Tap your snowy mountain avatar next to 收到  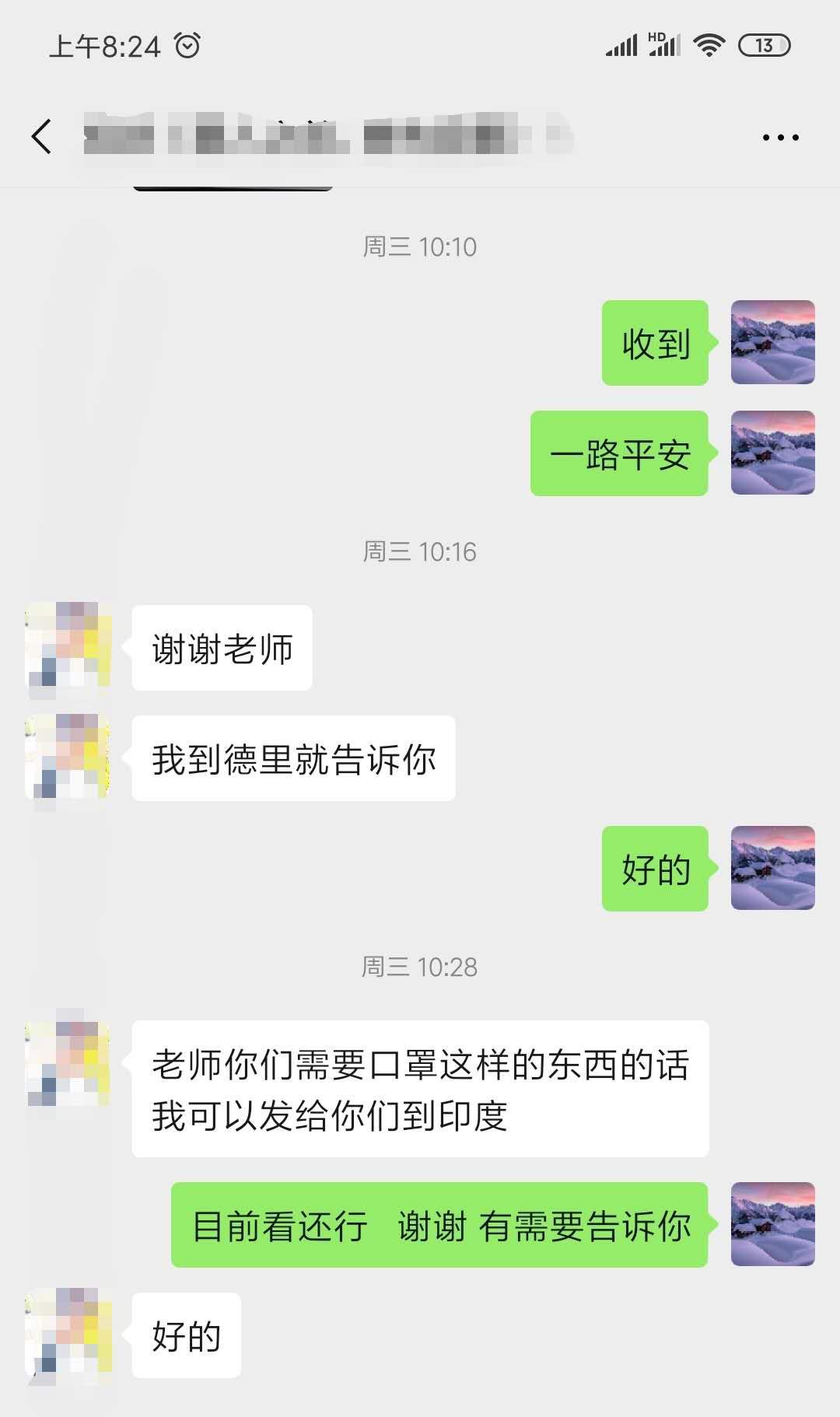(x=772, y=343)
